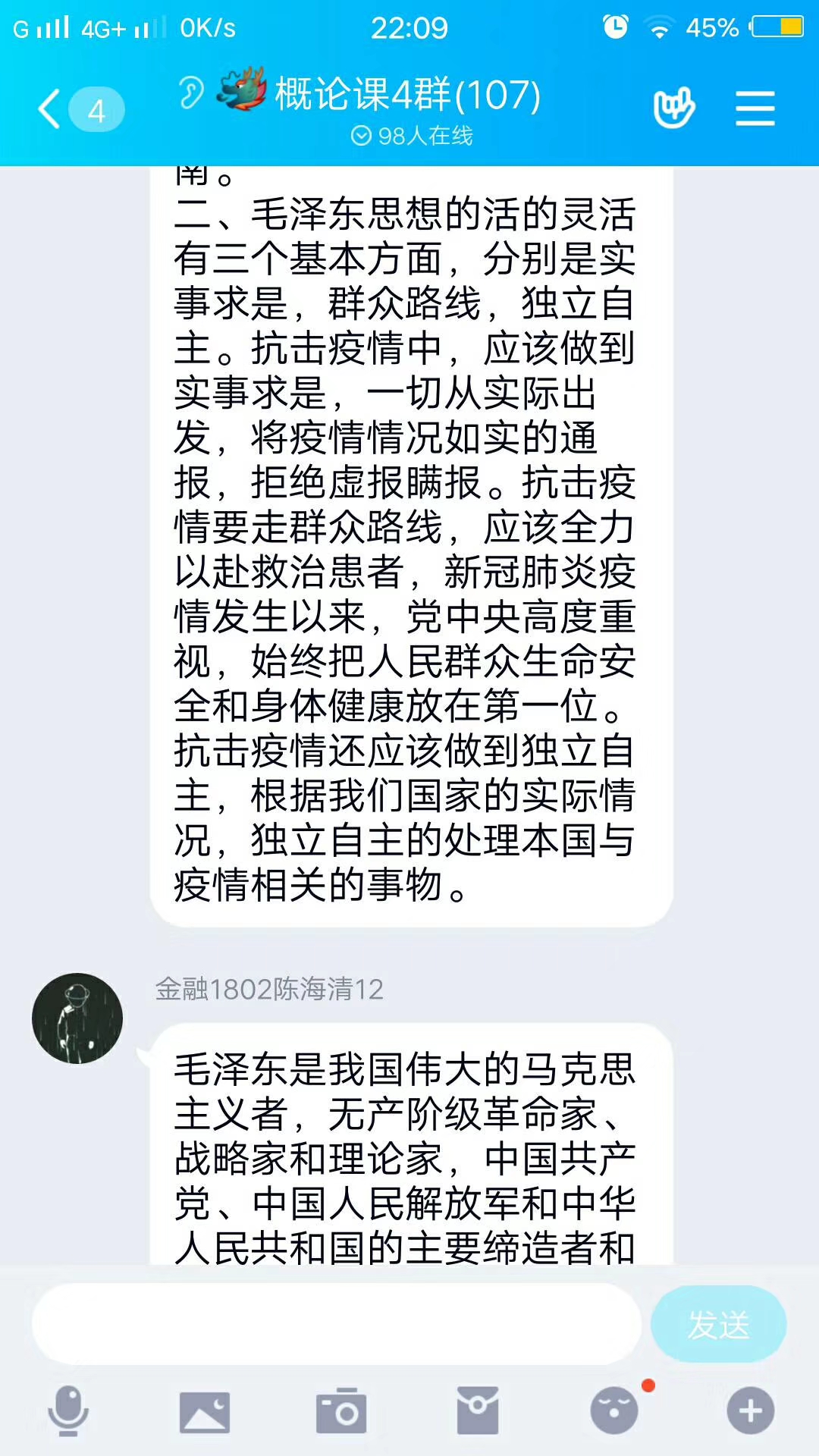The image size is (819, 1456).
Task: Pick an image from the gallery
Action: click(x=205, y=1412)
